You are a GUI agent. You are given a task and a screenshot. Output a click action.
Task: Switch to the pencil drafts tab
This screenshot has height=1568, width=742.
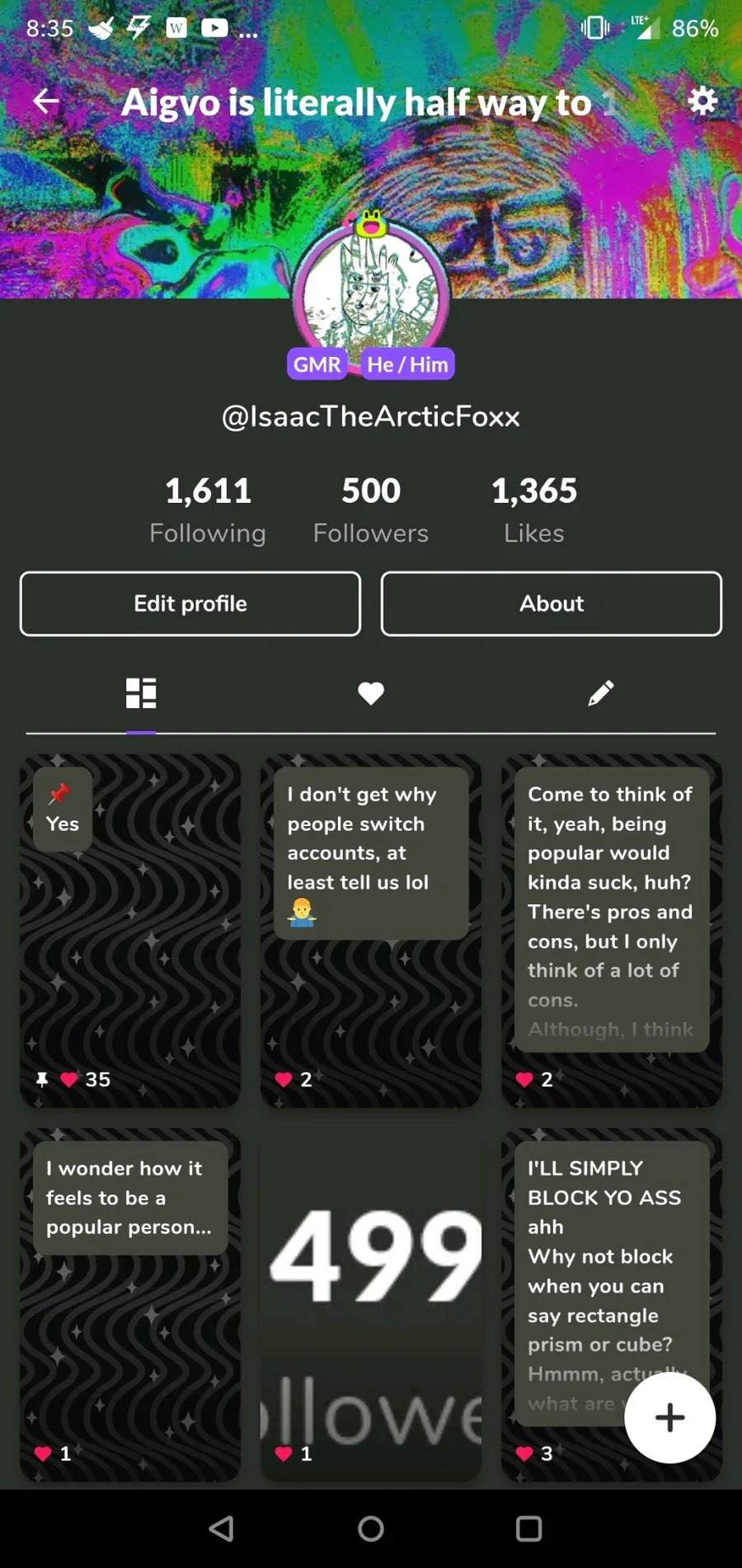click(600, 693)
